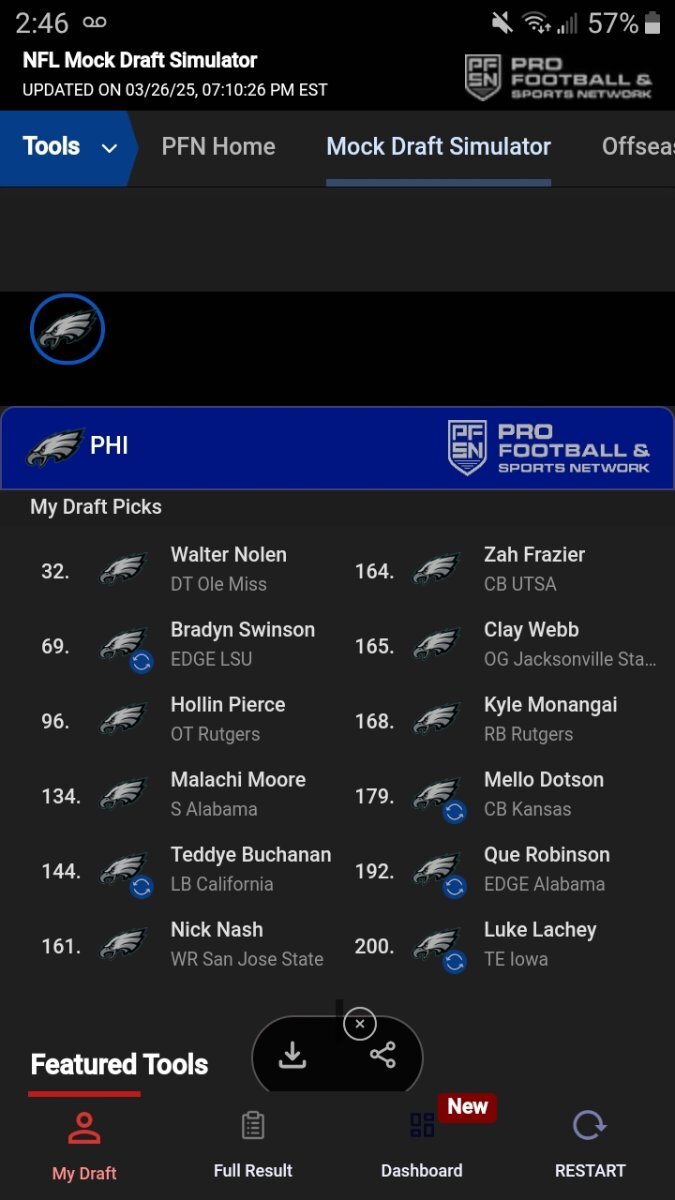Open pick 69 Bradyn Swinson
This screenshot has height=1200, width=675.
(x=242, y=643)
